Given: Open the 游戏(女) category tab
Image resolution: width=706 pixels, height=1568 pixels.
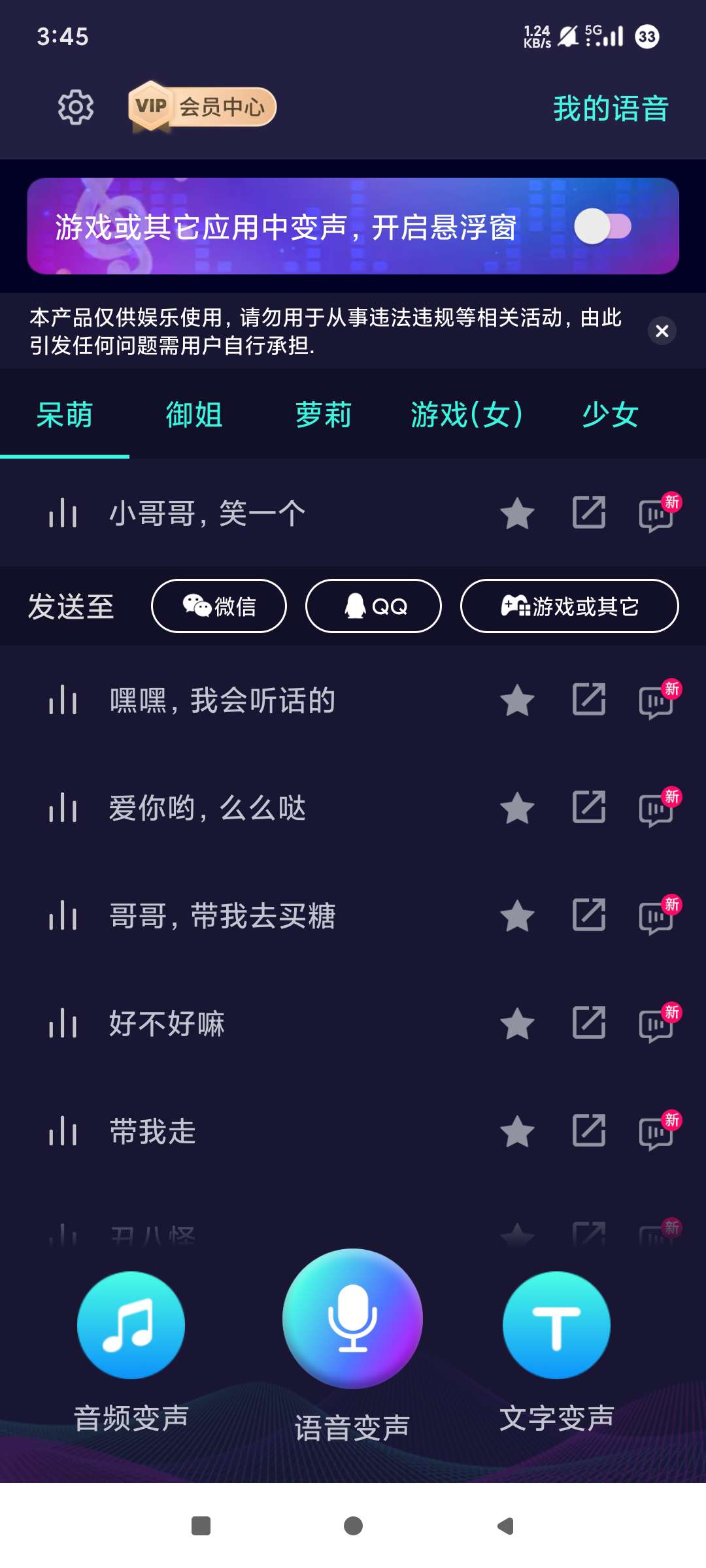Looking at the screenshot, I should coord(466,415).
